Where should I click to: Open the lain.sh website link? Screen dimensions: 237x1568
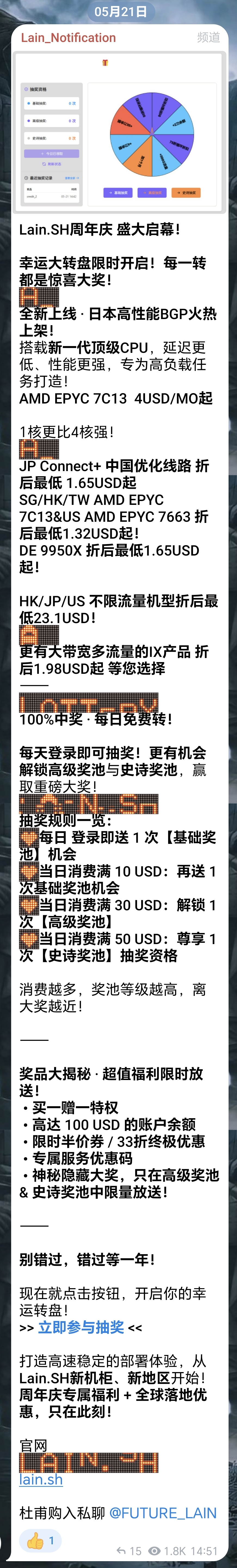tap(41, 1479)
